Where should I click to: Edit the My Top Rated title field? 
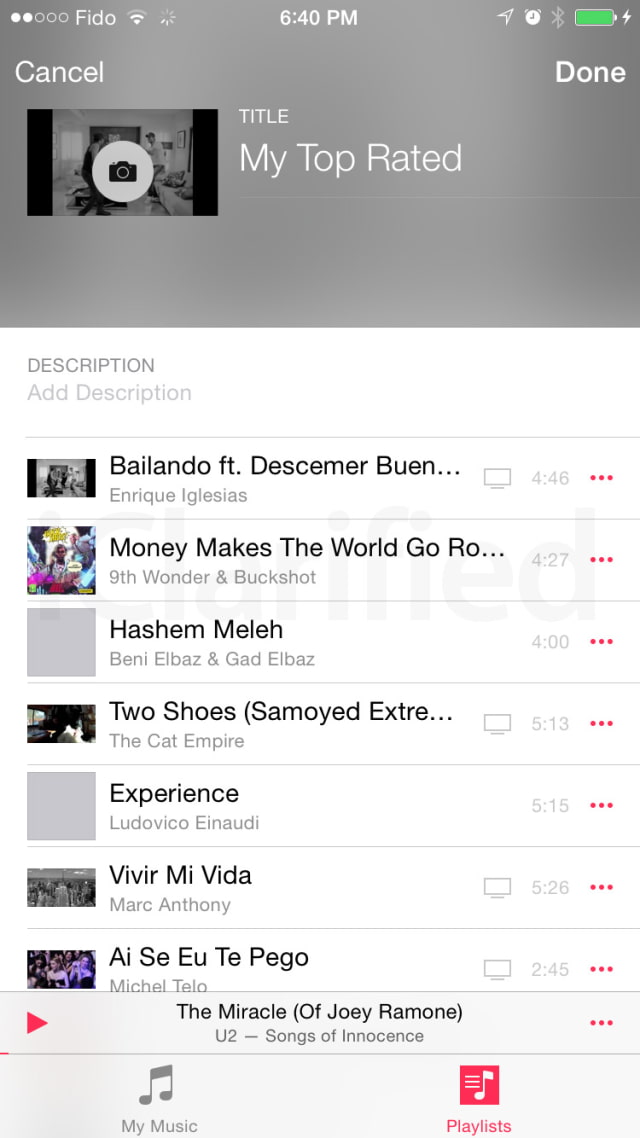(350, 159)
